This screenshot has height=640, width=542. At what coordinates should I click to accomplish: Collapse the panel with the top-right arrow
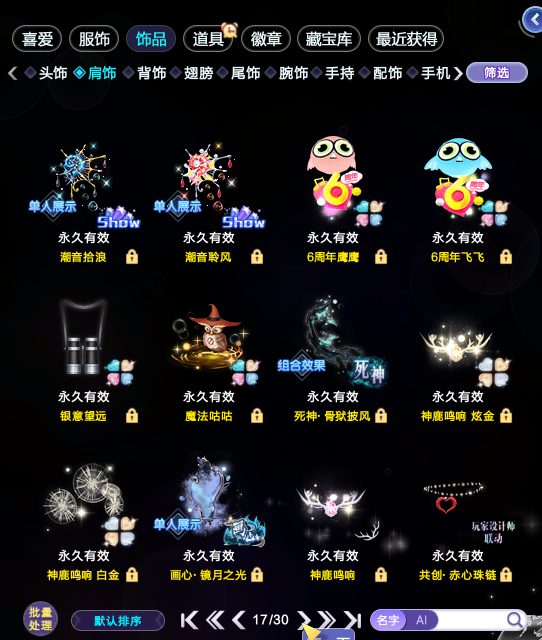click(x=533, y=19)
